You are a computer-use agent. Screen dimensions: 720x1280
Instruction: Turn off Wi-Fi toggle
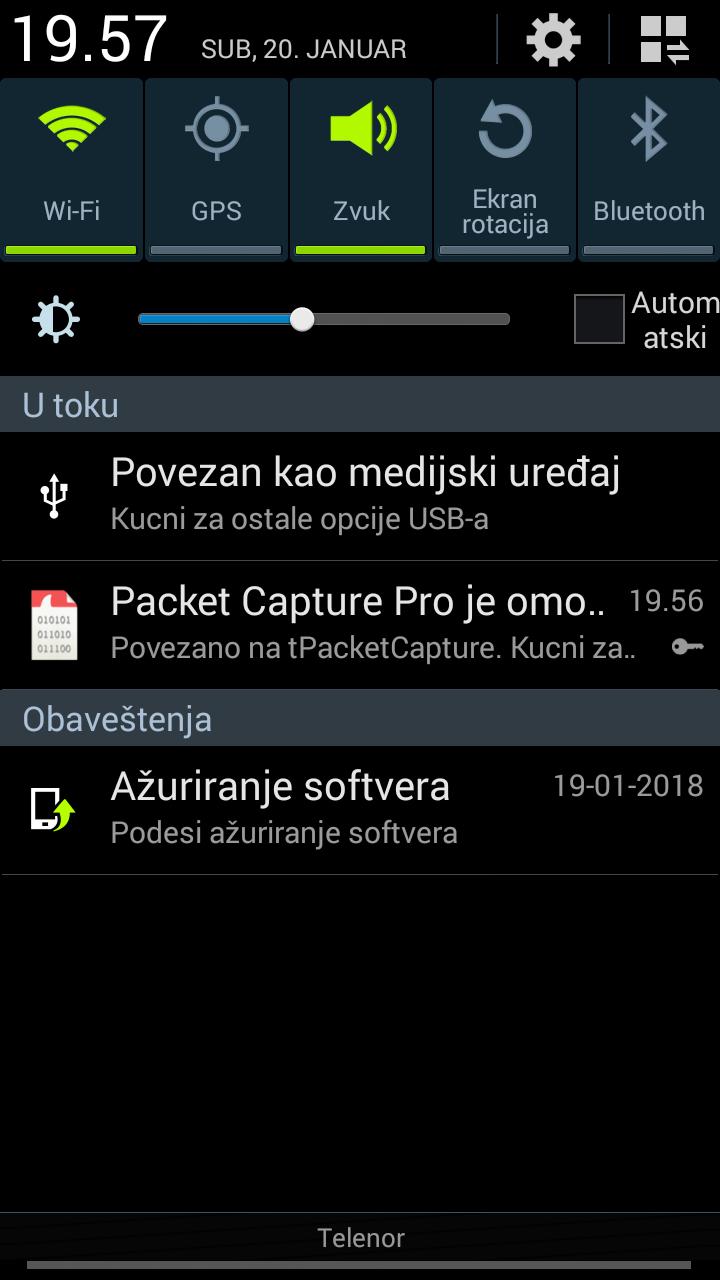[x=71, y=168]
